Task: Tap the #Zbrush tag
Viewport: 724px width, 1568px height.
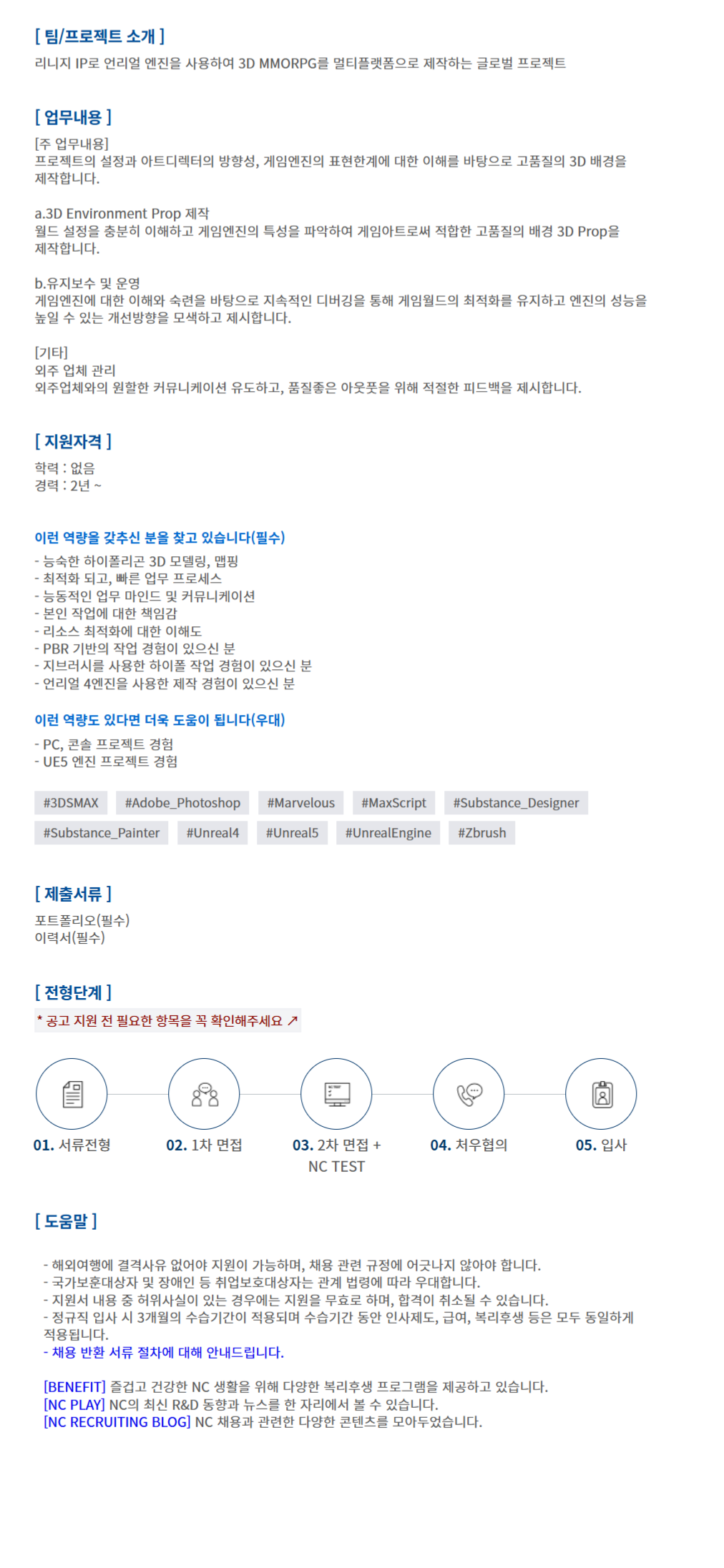Action: click(481, 833)
